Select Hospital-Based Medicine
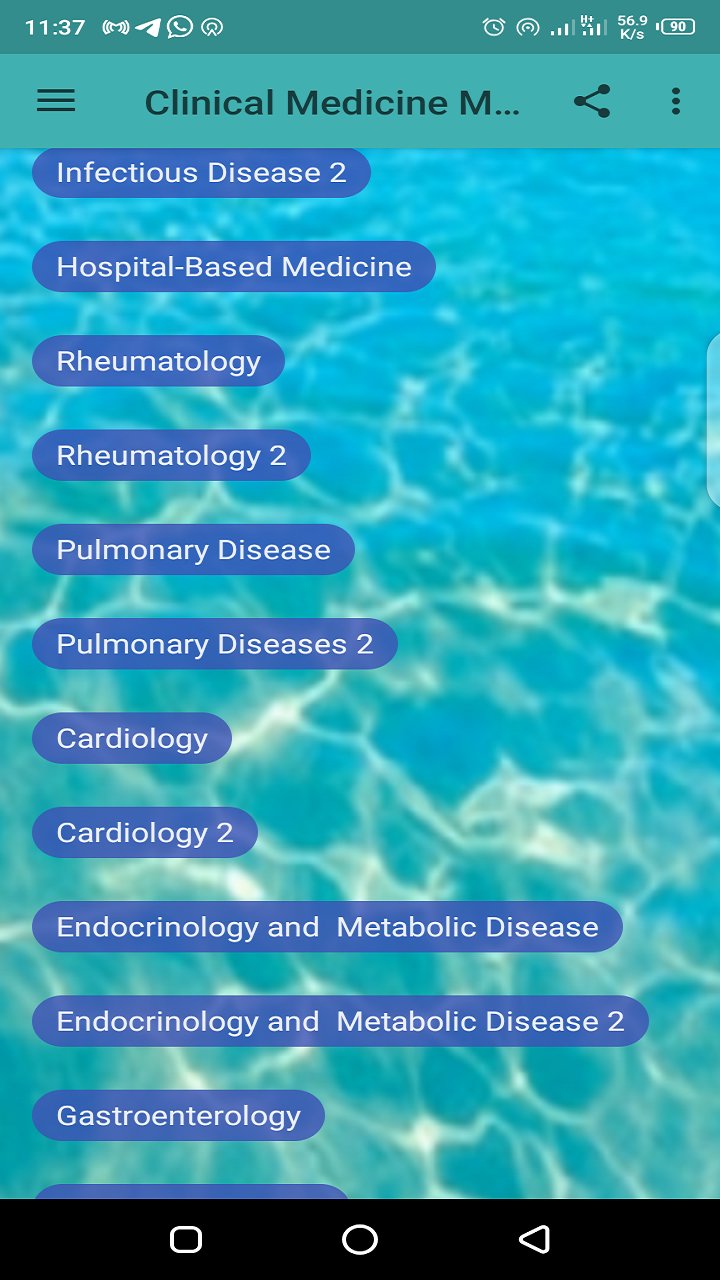Viewport: 720px width, 1280px height. pos(234,267)
